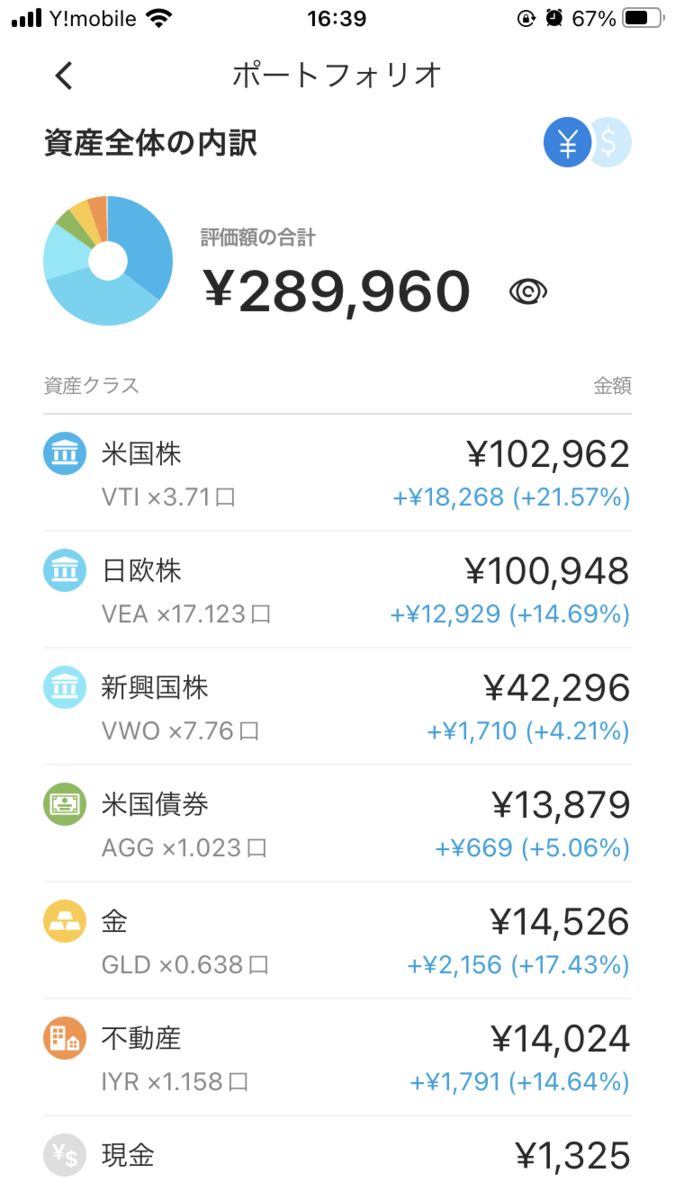Select the yen currency display
Viewport: 675px width, 1200px height.
point(567,144)
